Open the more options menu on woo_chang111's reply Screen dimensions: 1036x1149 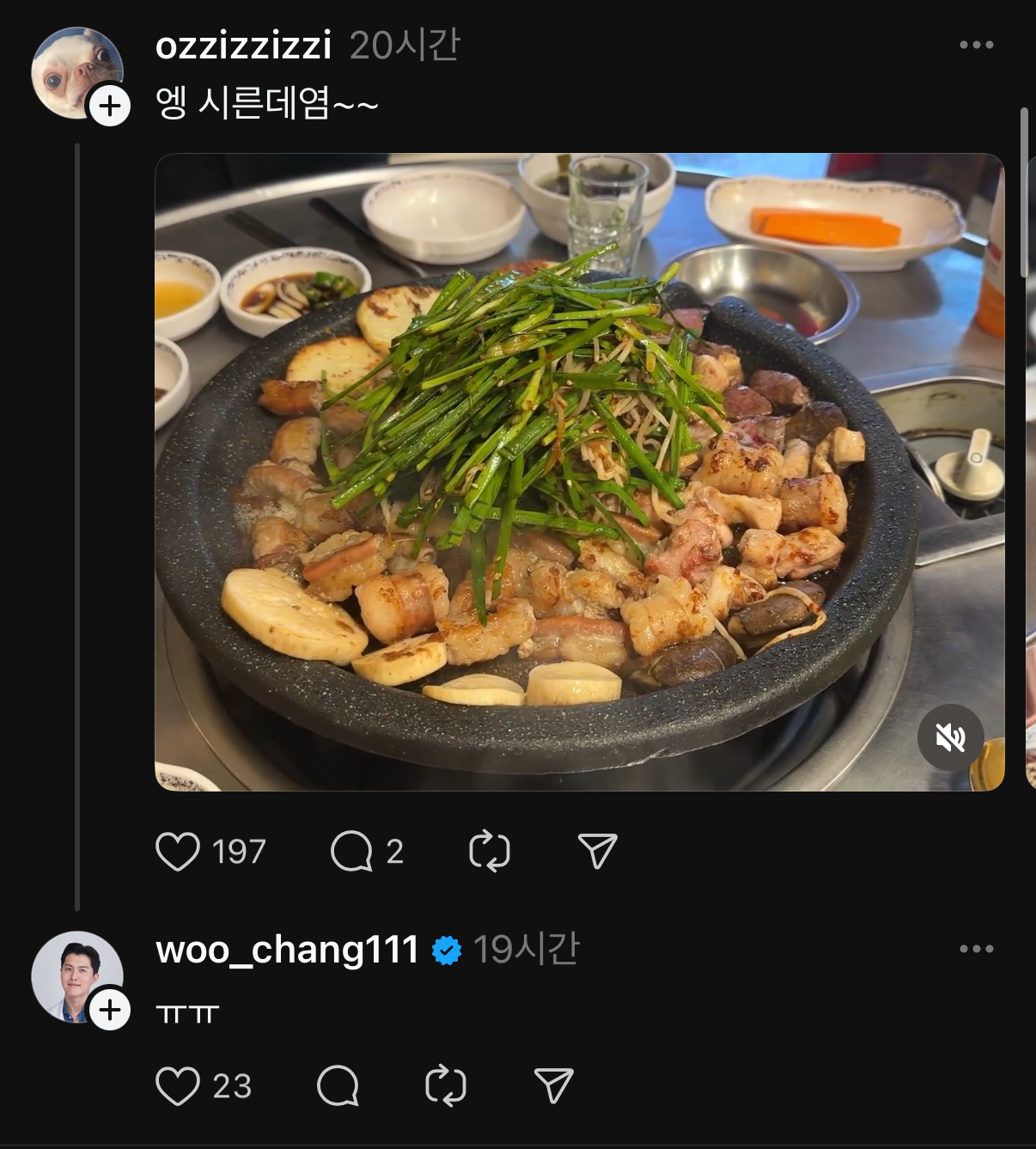[976, 948]
